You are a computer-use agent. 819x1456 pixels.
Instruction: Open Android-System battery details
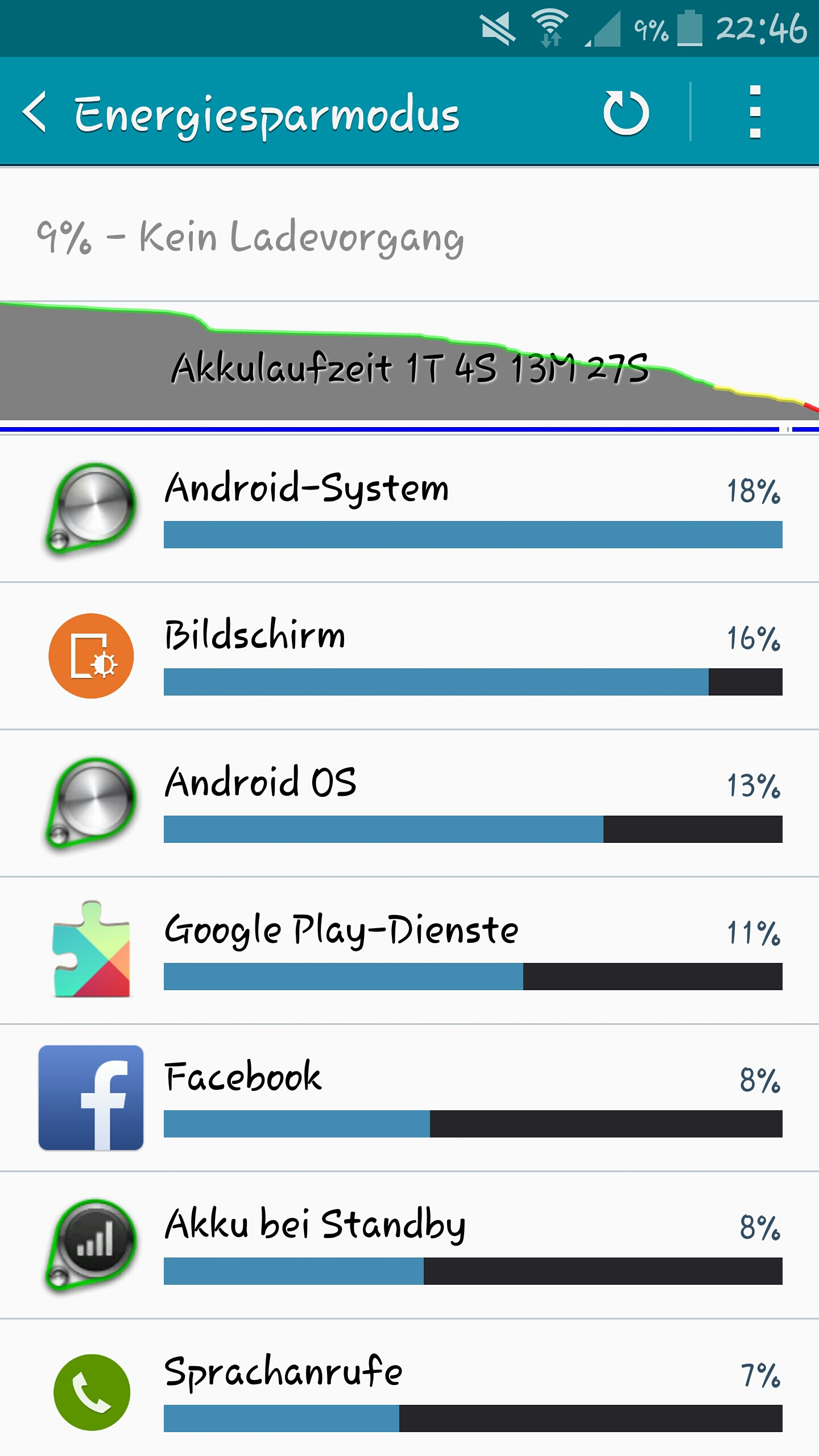(409, 509)
